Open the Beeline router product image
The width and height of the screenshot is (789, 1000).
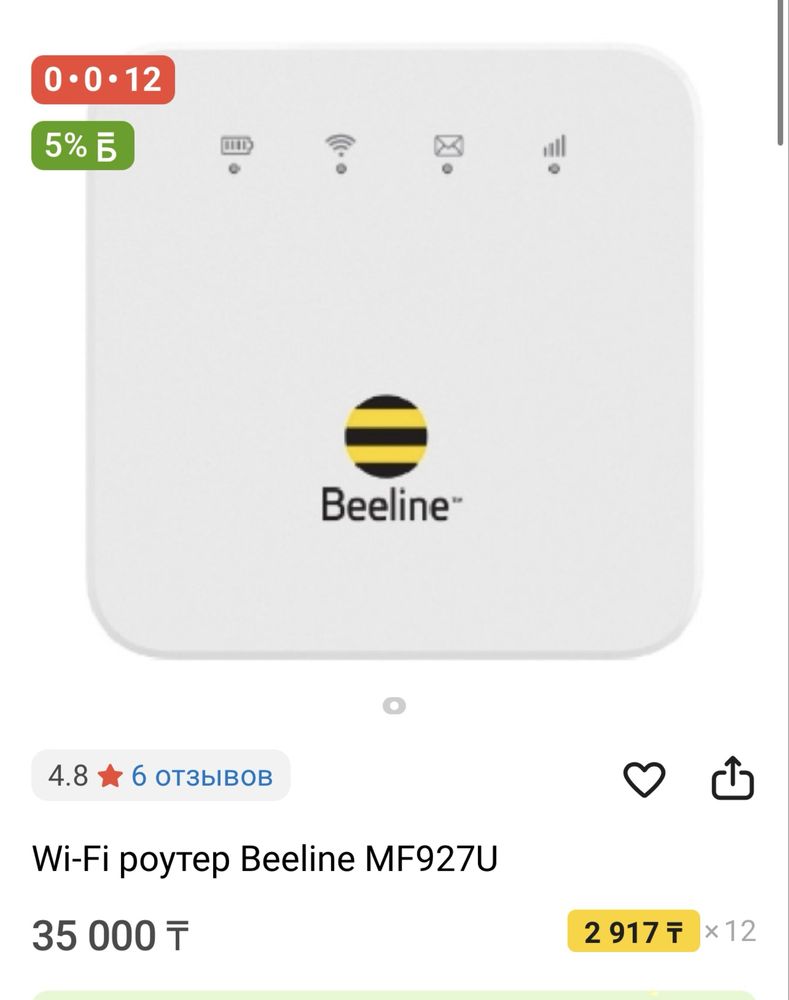coord(395,350)
